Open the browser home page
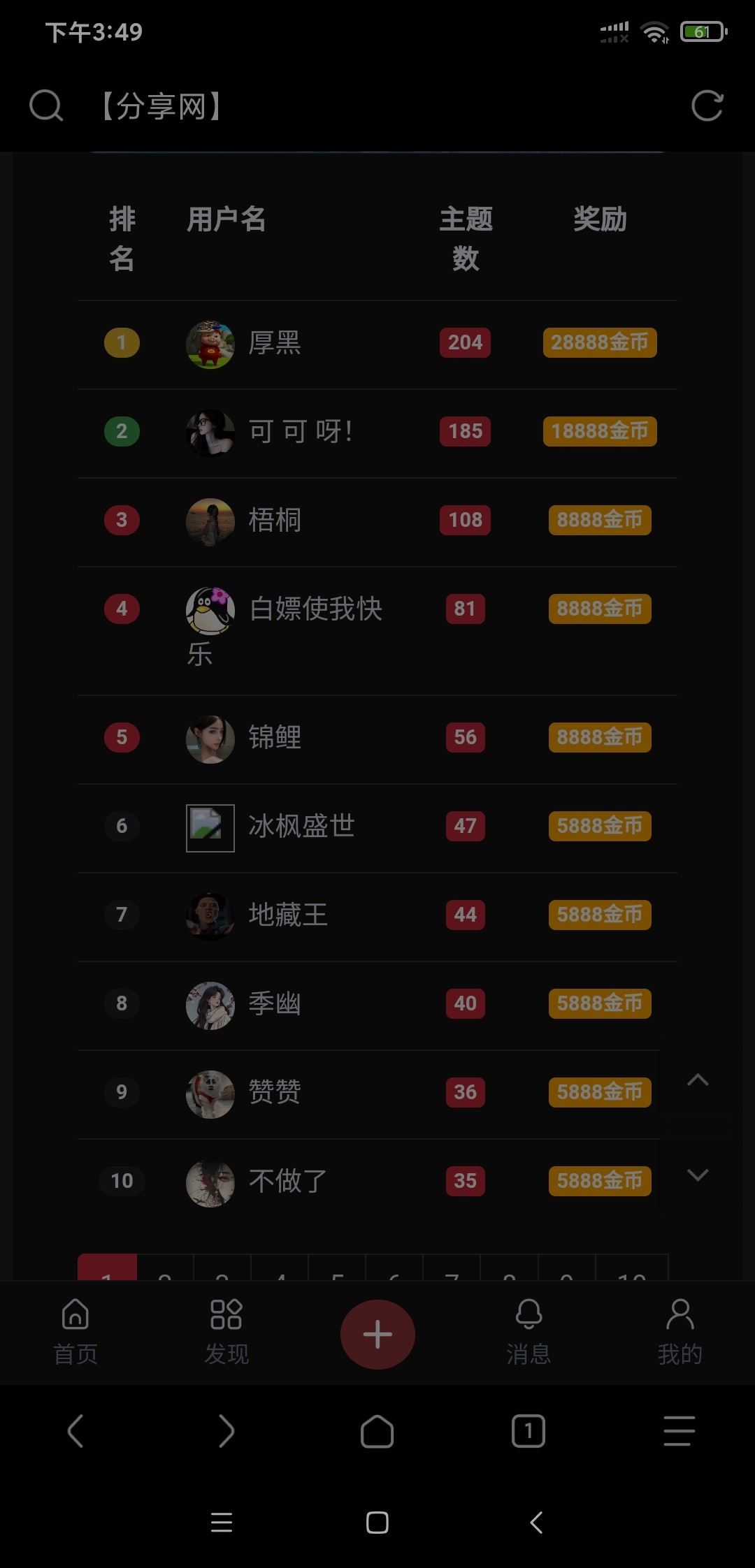The image size is (755, 1568). point(377,1431)
